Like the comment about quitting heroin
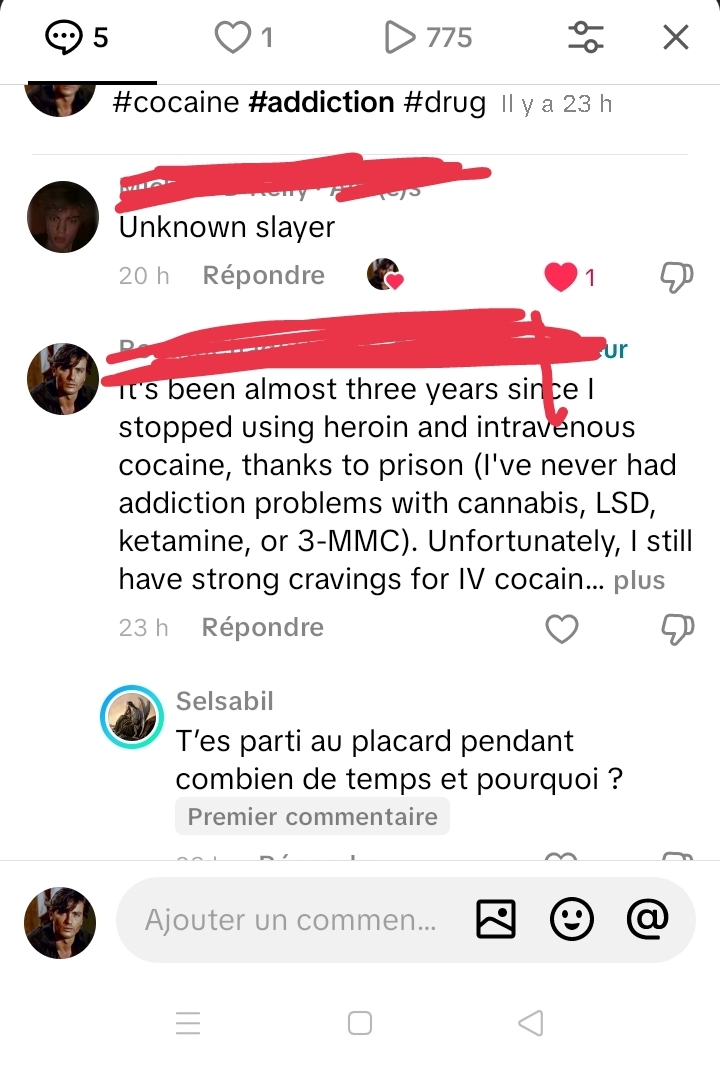The height and width of the screenshot is (1067, 720). (562, 629)
